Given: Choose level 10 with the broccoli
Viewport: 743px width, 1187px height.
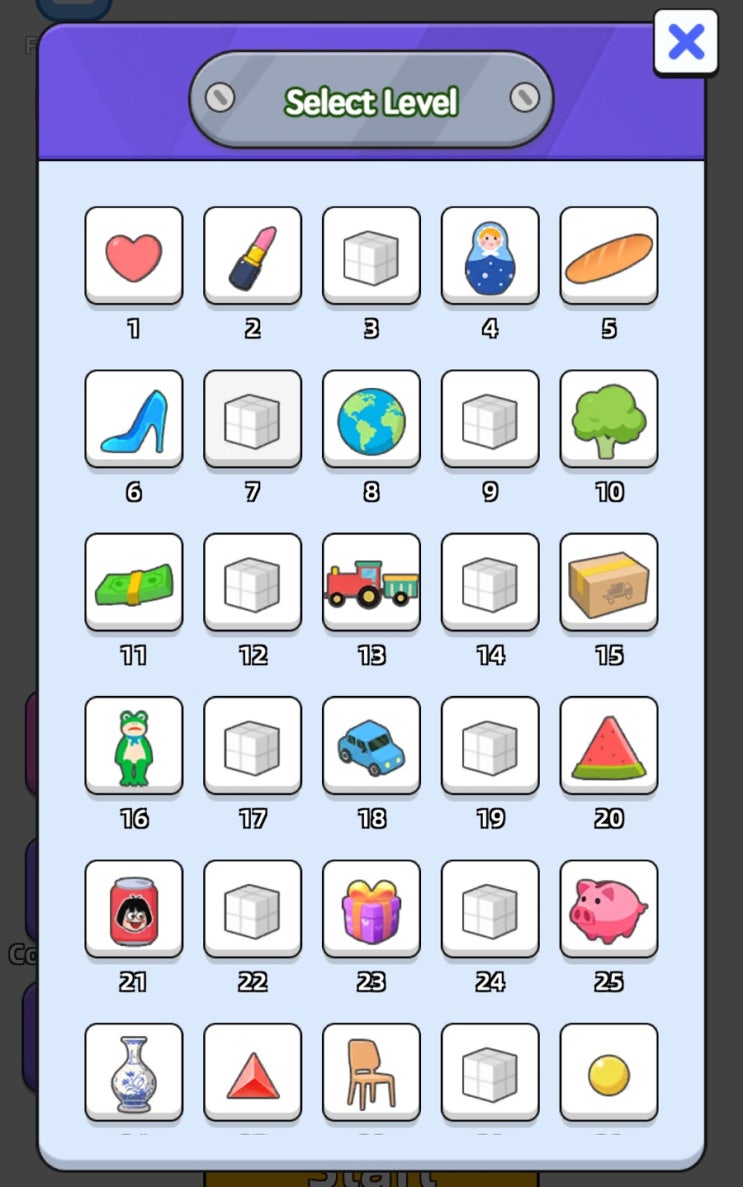Looking at the screenshot, I should click(609, 419).
